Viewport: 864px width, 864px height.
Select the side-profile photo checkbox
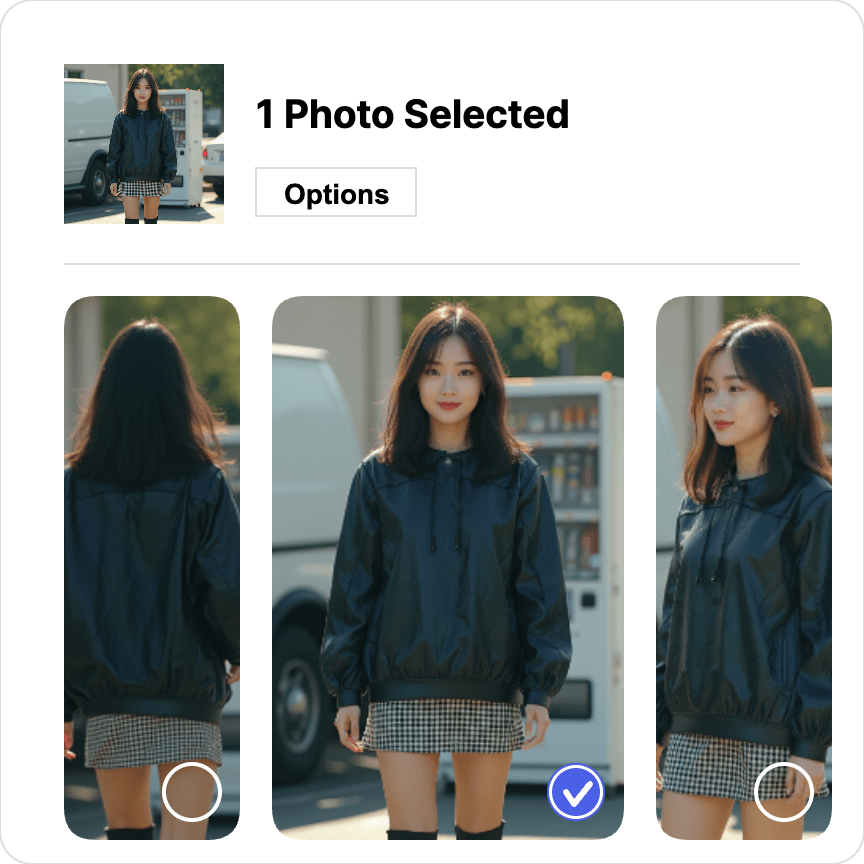[783, 792]
